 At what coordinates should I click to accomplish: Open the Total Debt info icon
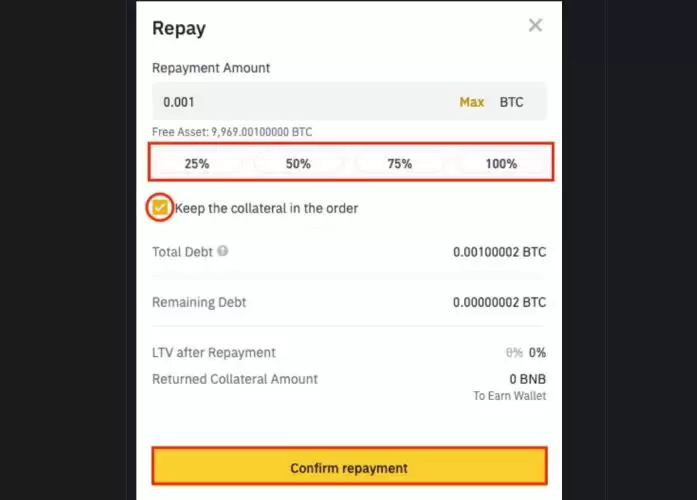point(222,251)
